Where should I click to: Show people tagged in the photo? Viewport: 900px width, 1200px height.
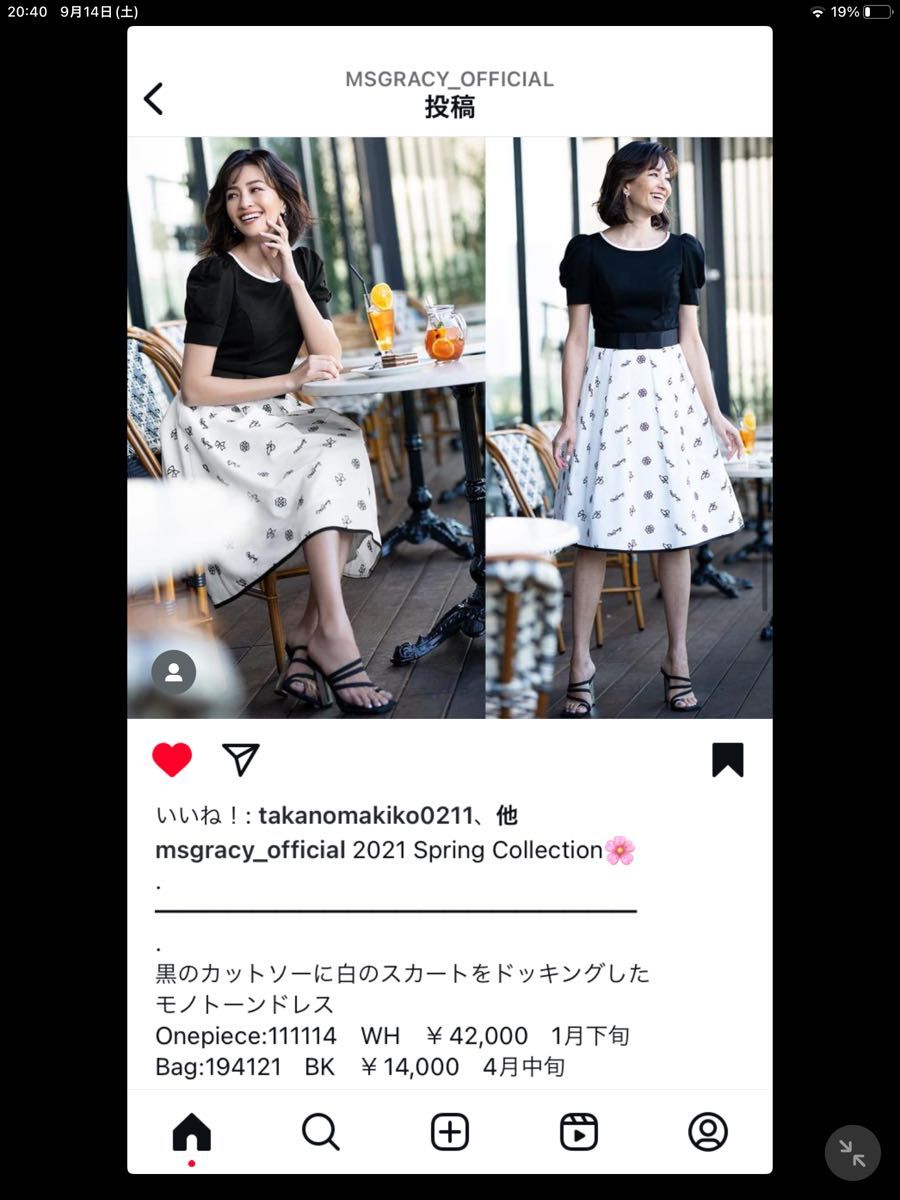point(173,672)
